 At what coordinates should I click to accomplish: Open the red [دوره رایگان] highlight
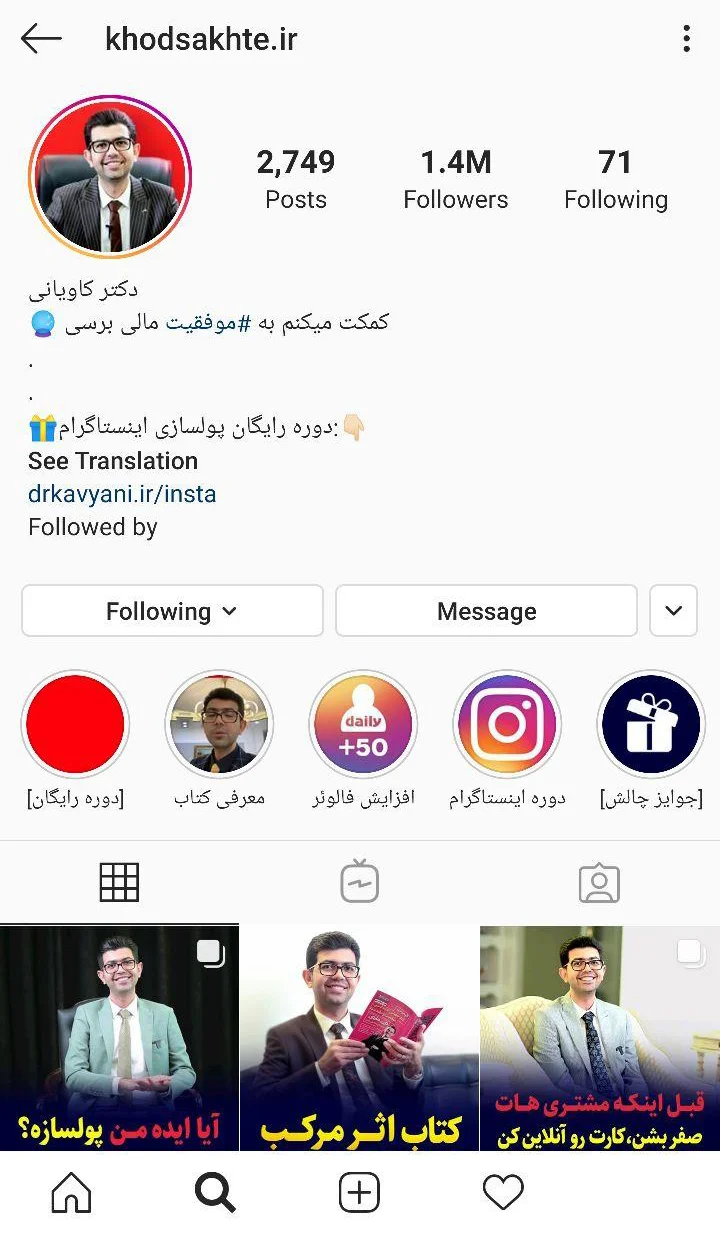[75, 725]
